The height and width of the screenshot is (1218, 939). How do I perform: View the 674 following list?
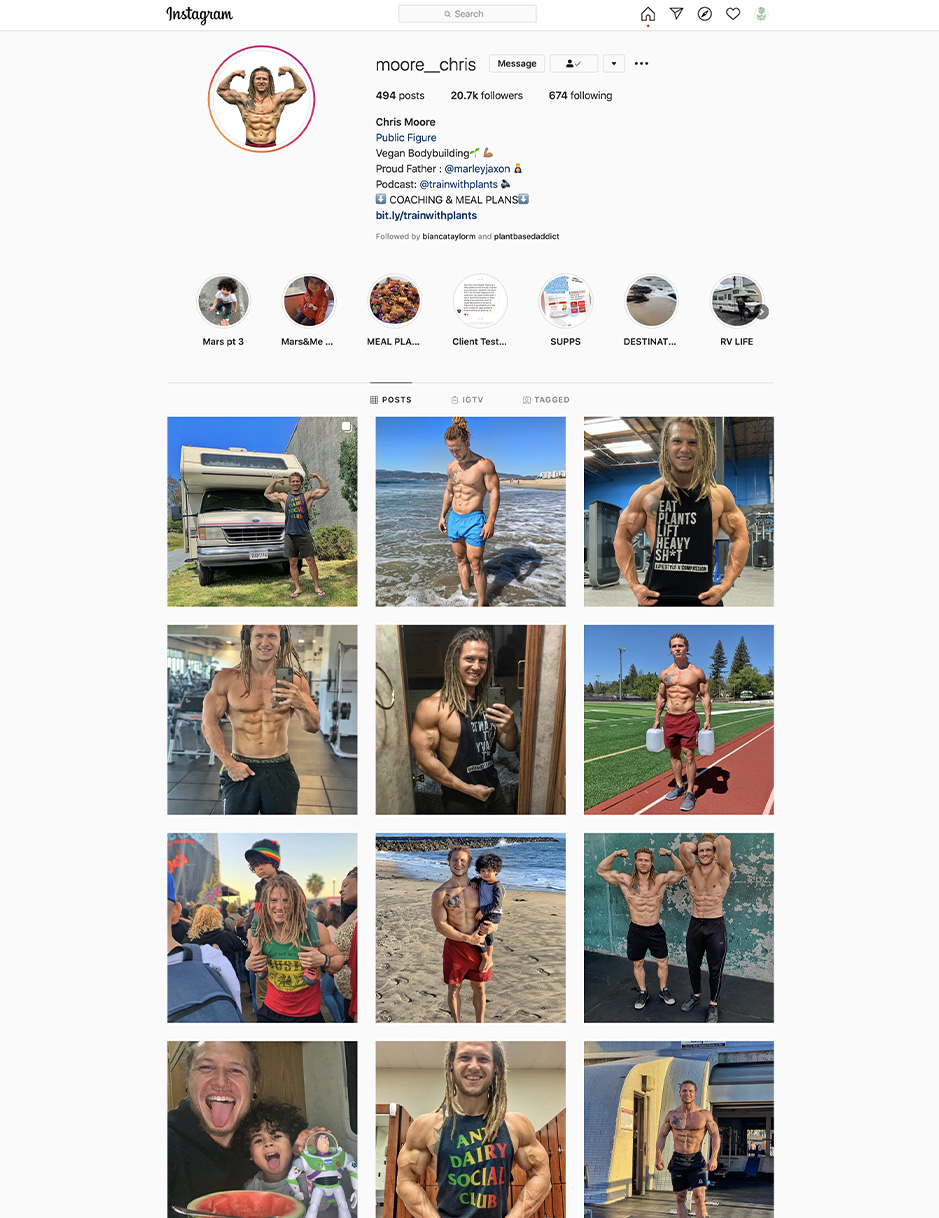coord(580,96)
